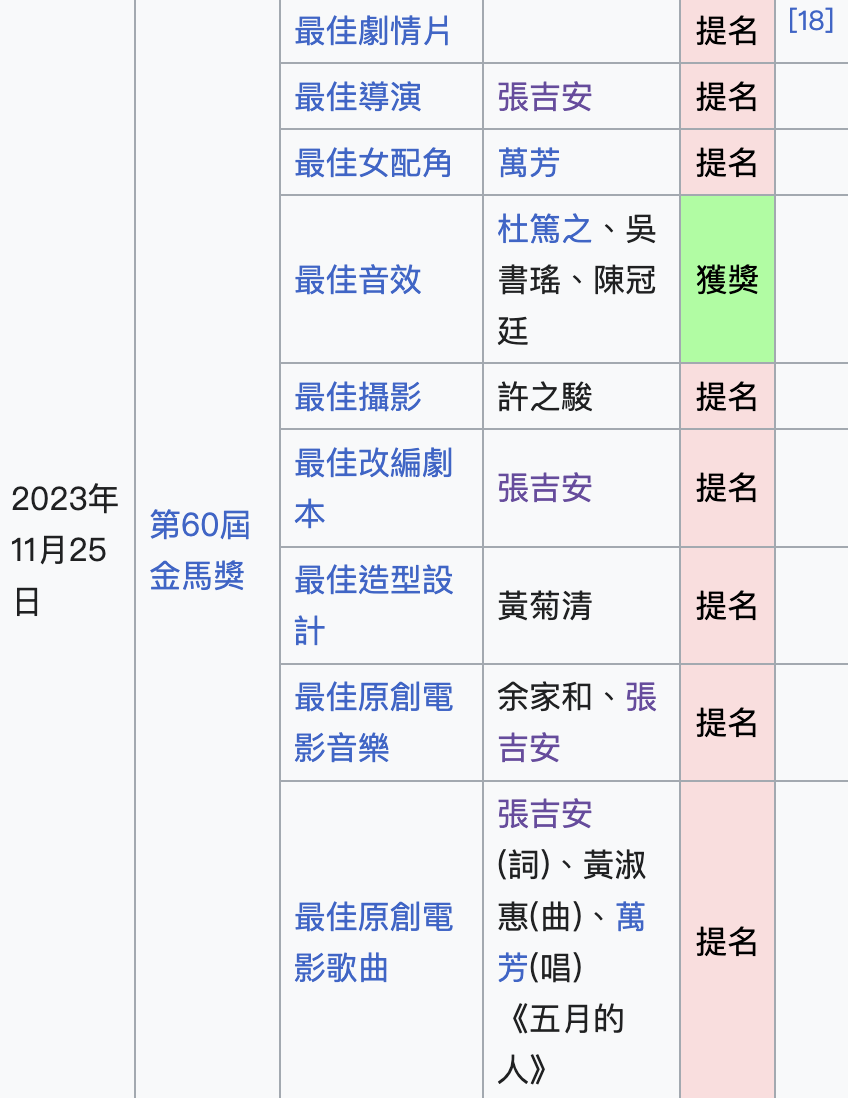Open 張吉安 in the 最佳改編劇本 row

point(544,488)
